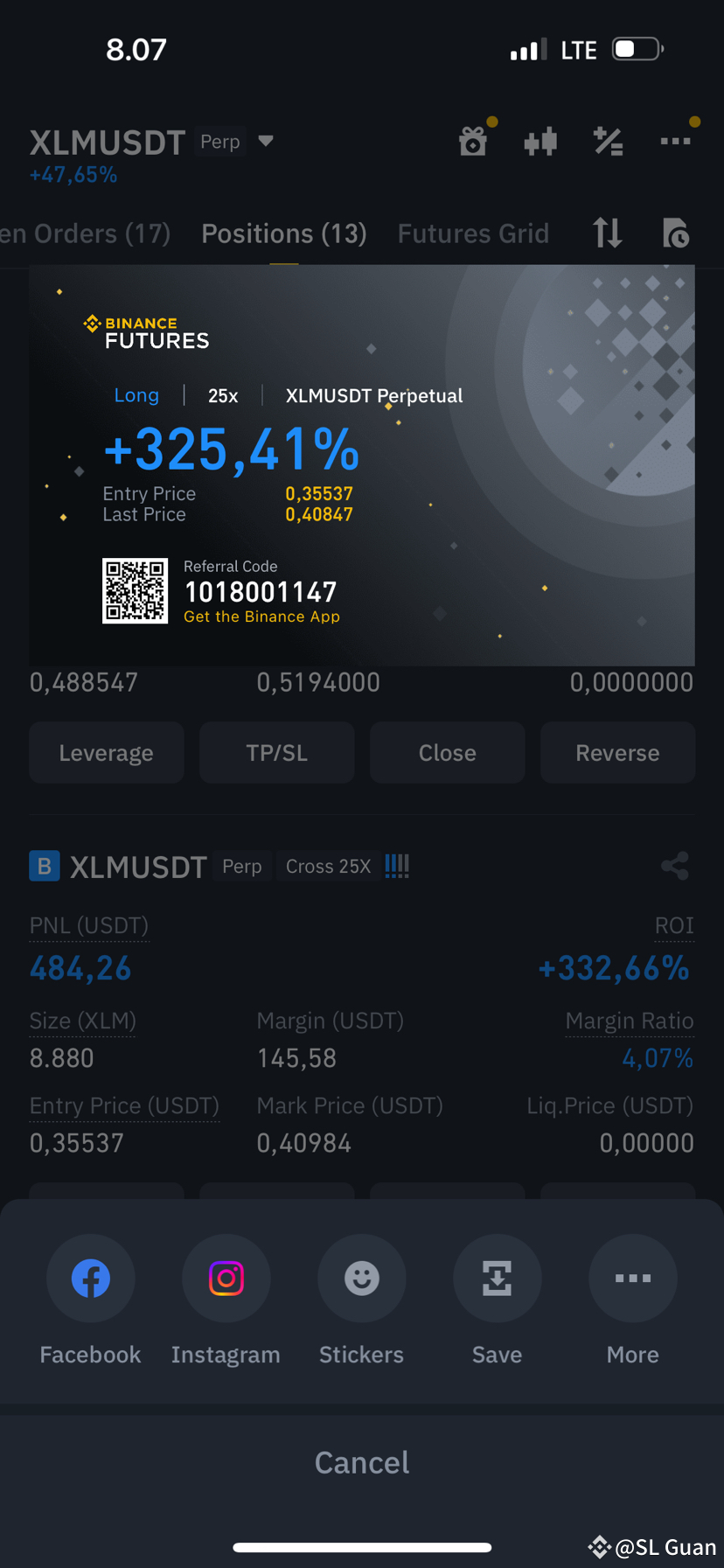Tap the Reverse position button

617,752
